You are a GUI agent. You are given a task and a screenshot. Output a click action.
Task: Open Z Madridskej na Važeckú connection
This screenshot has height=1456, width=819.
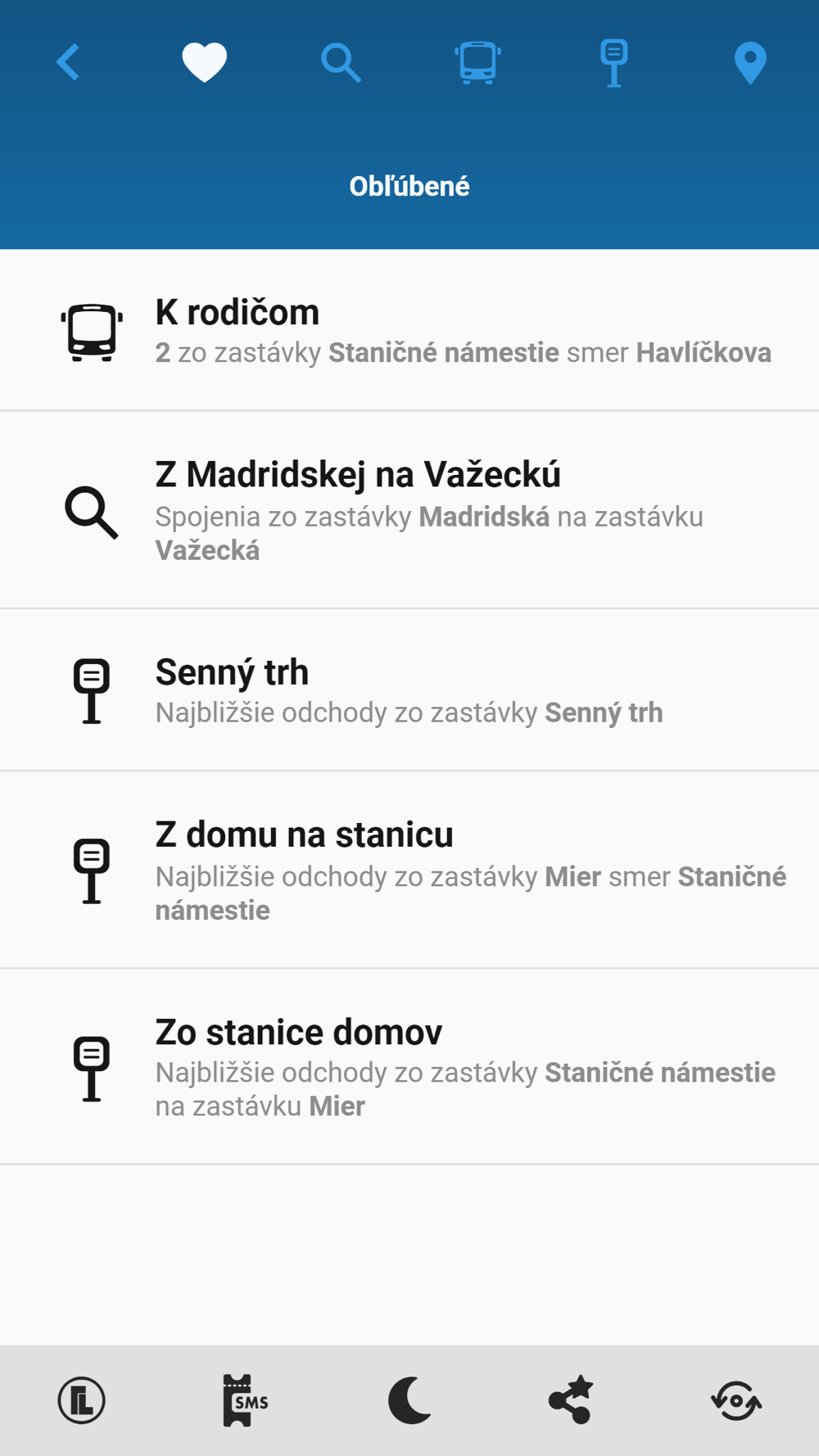tap(409, 510)
